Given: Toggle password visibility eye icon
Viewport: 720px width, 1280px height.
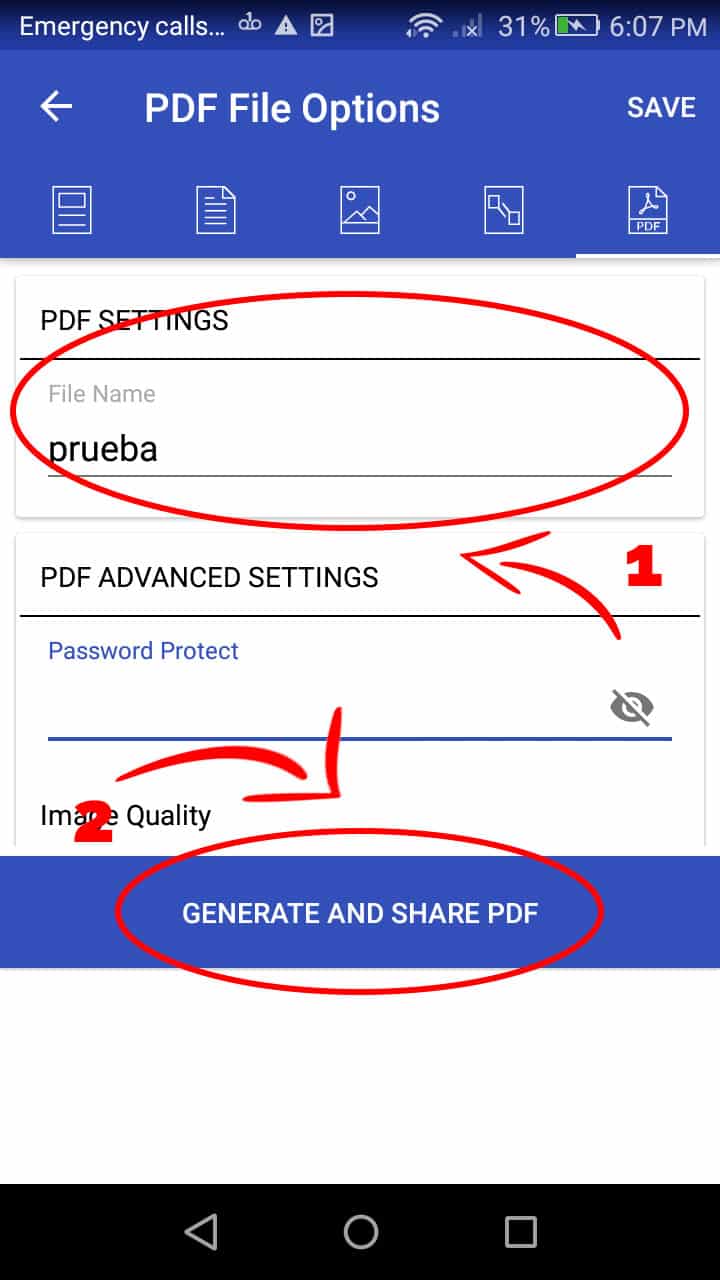Looking at the screenshot, I should click(x=632, y=708).
